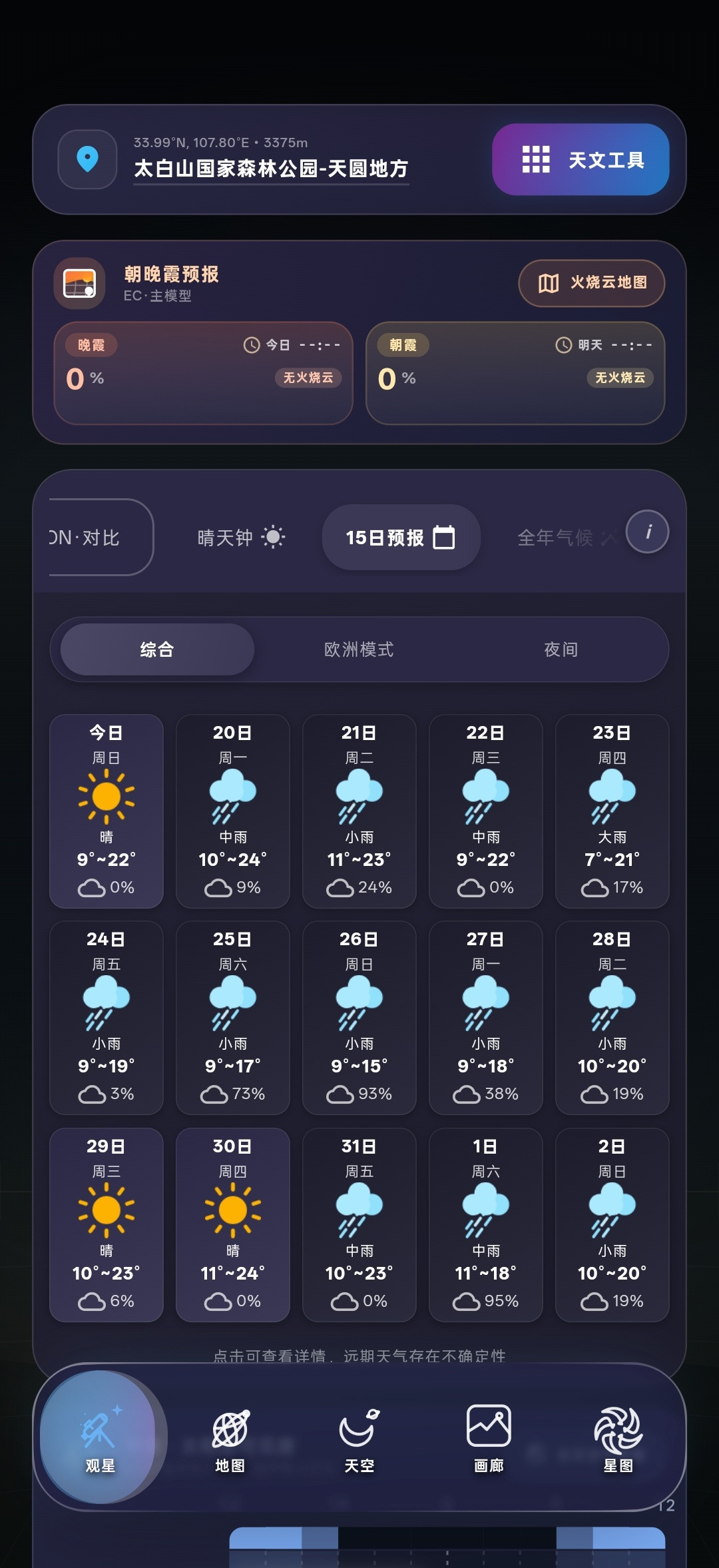Go to the 地图 tab
This screenshot has height=1568, width=719.
click(x=230, y=1439)
